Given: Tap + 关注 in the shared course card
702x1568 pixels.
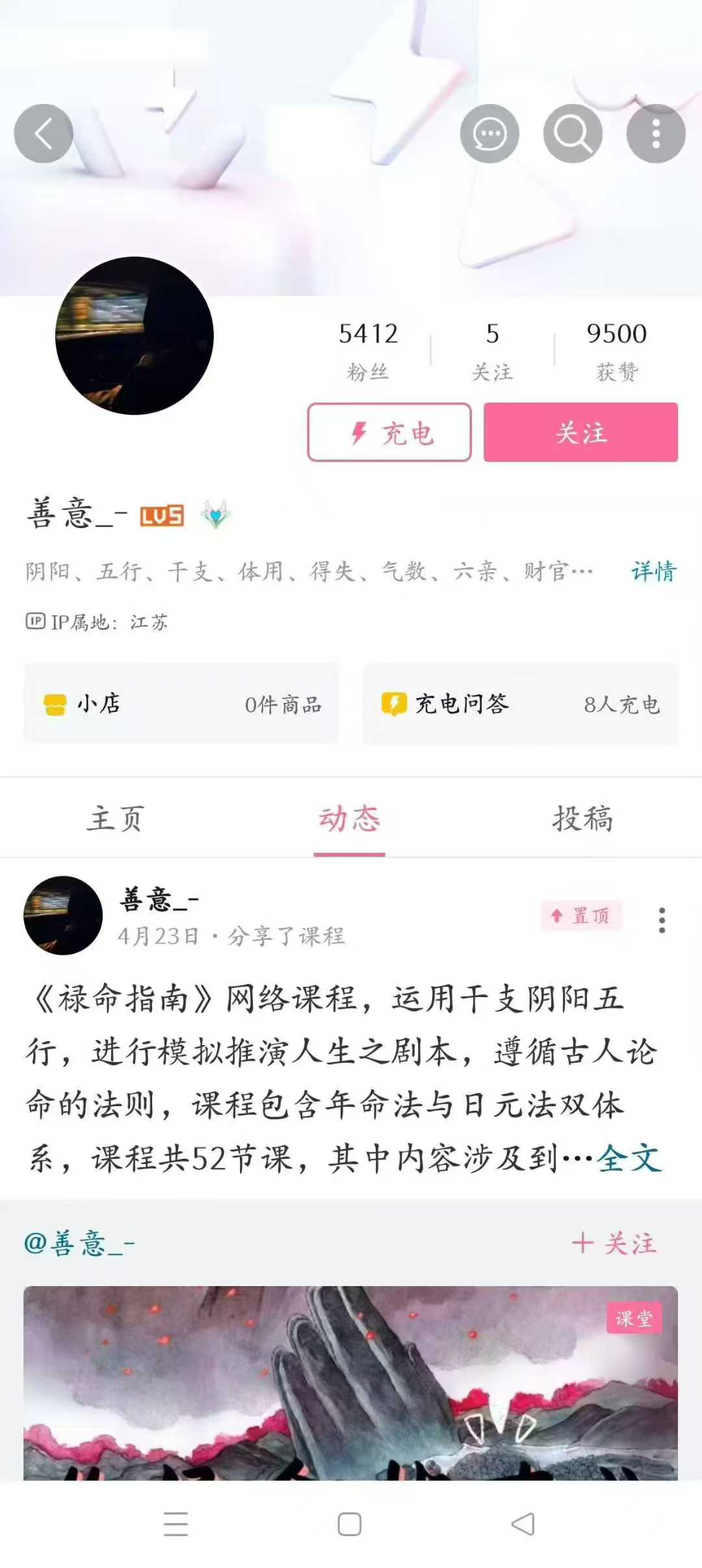Looking at the screenshot, I should pyautogui.click(x=614, y=1243).
